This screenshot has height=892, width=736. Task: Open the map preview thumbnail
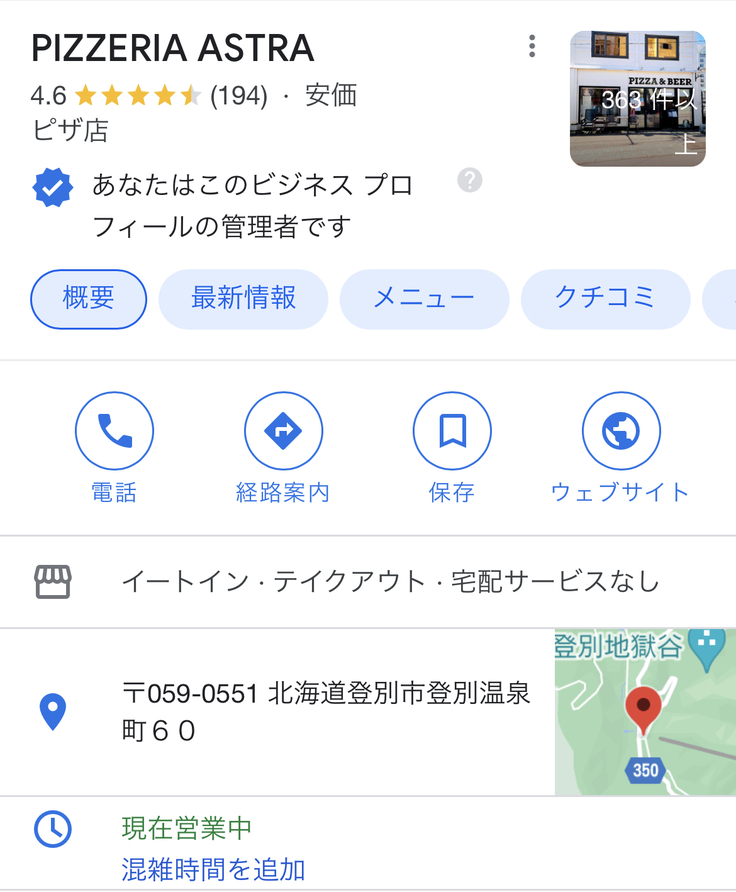click(645, 712)
